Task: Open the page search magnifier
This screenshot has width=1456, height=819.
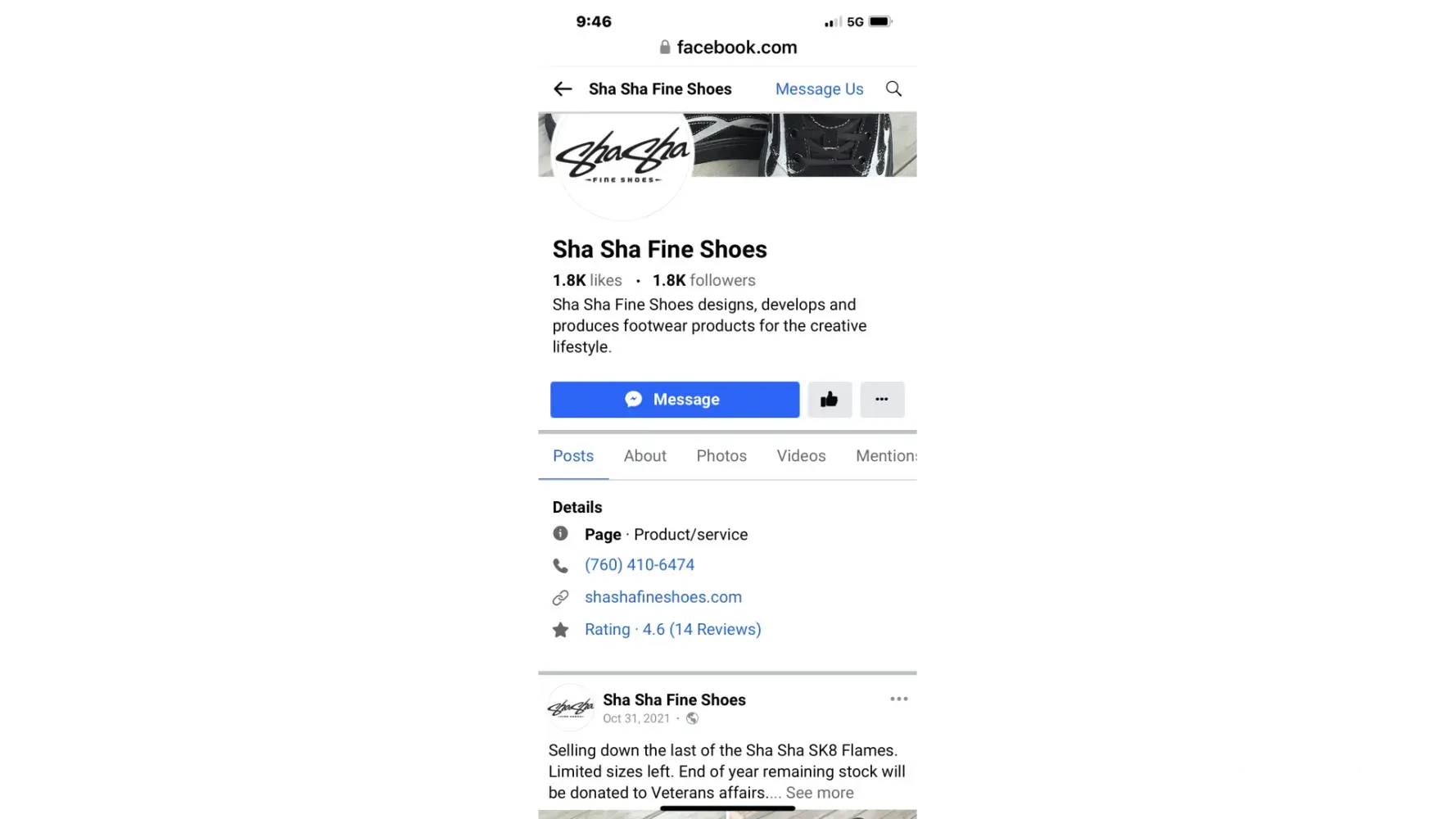Action: 893,89
